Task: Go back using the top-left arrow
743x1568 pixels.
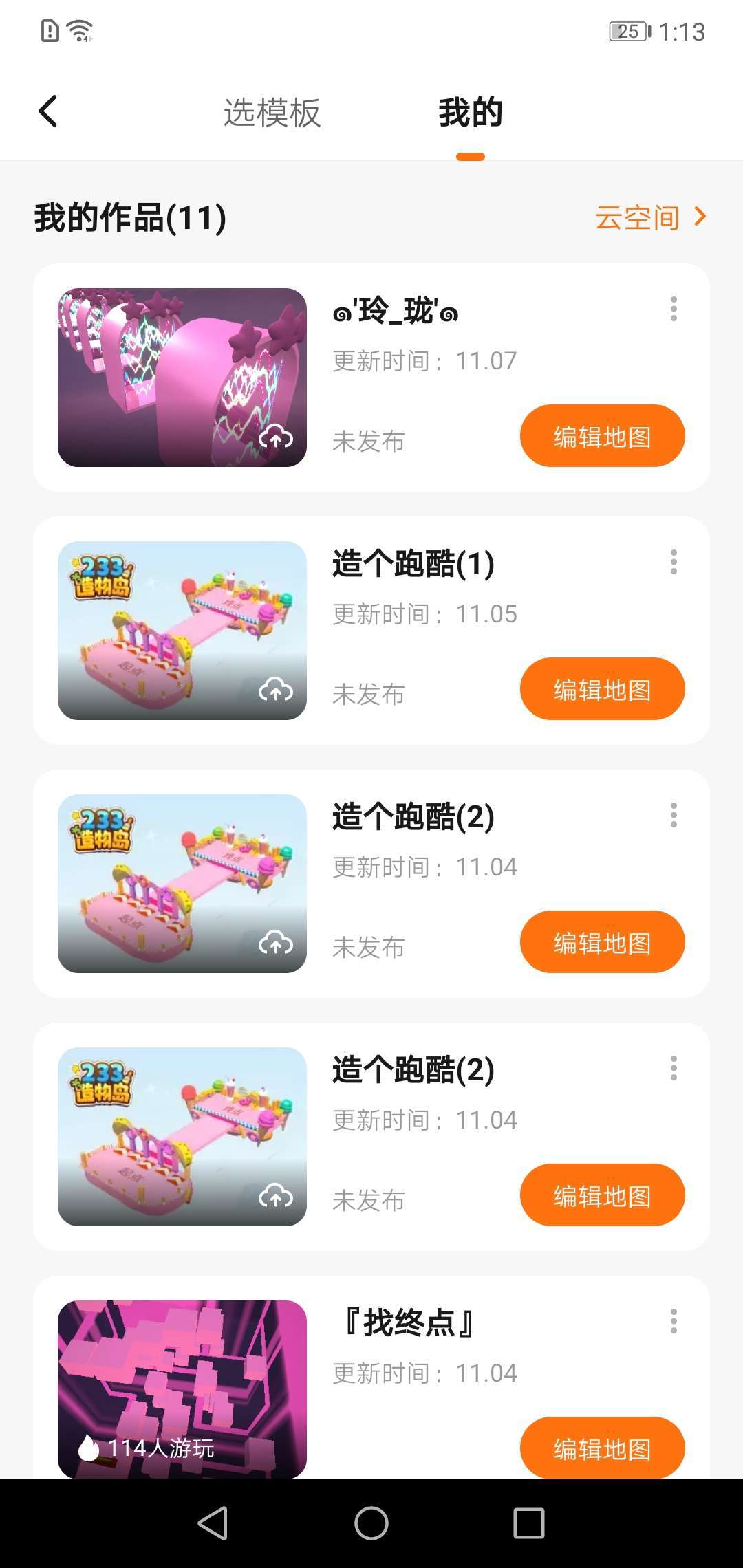Action: (x=47, y=111)
